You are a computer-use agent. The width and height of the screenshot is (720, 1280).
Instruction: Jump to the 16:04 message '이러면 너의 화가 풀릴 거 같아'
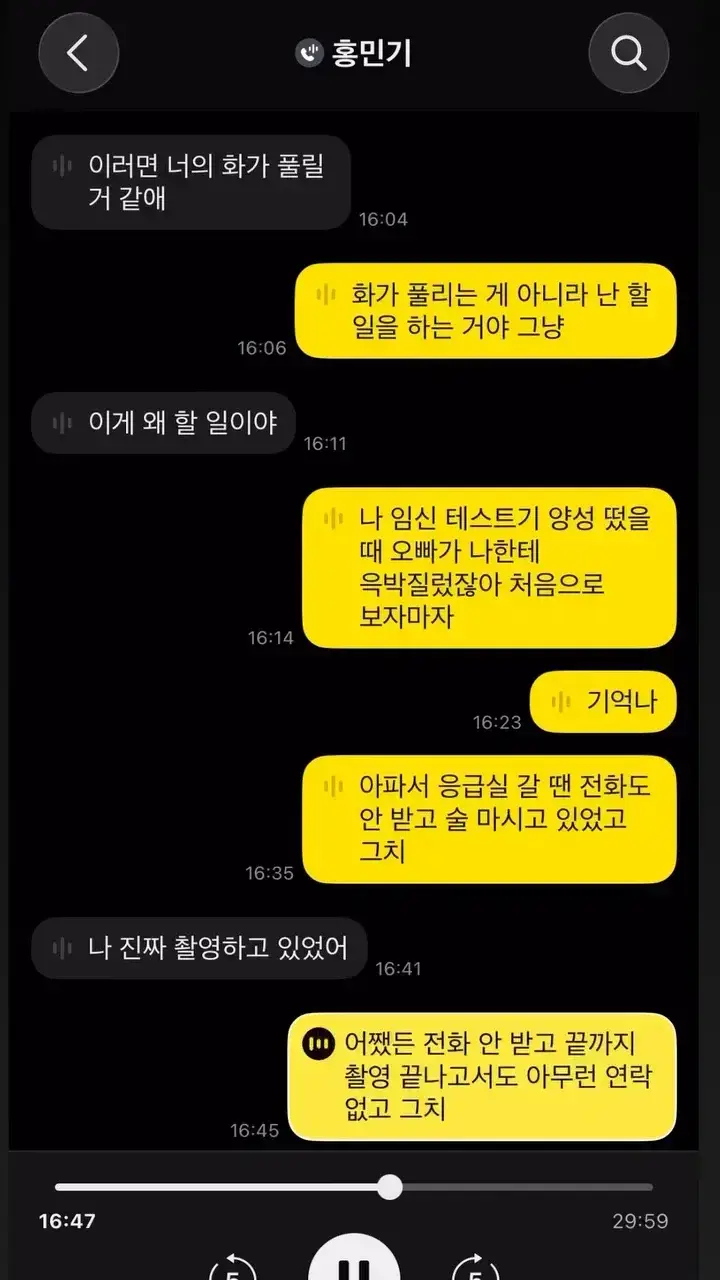click(191, 183)
